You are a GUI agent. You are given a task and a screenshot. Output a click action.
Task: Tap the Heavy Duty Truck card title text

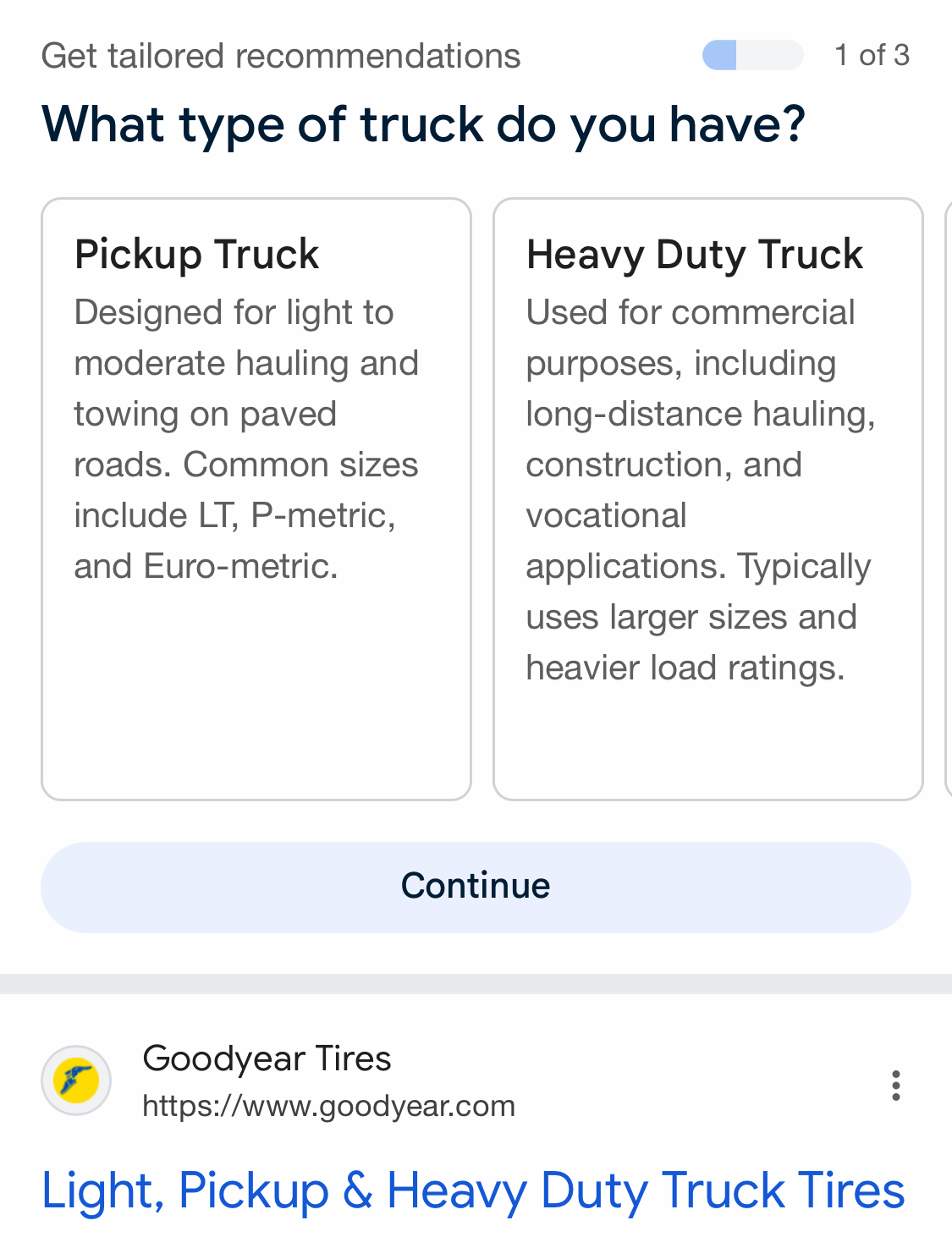[695, 254]
